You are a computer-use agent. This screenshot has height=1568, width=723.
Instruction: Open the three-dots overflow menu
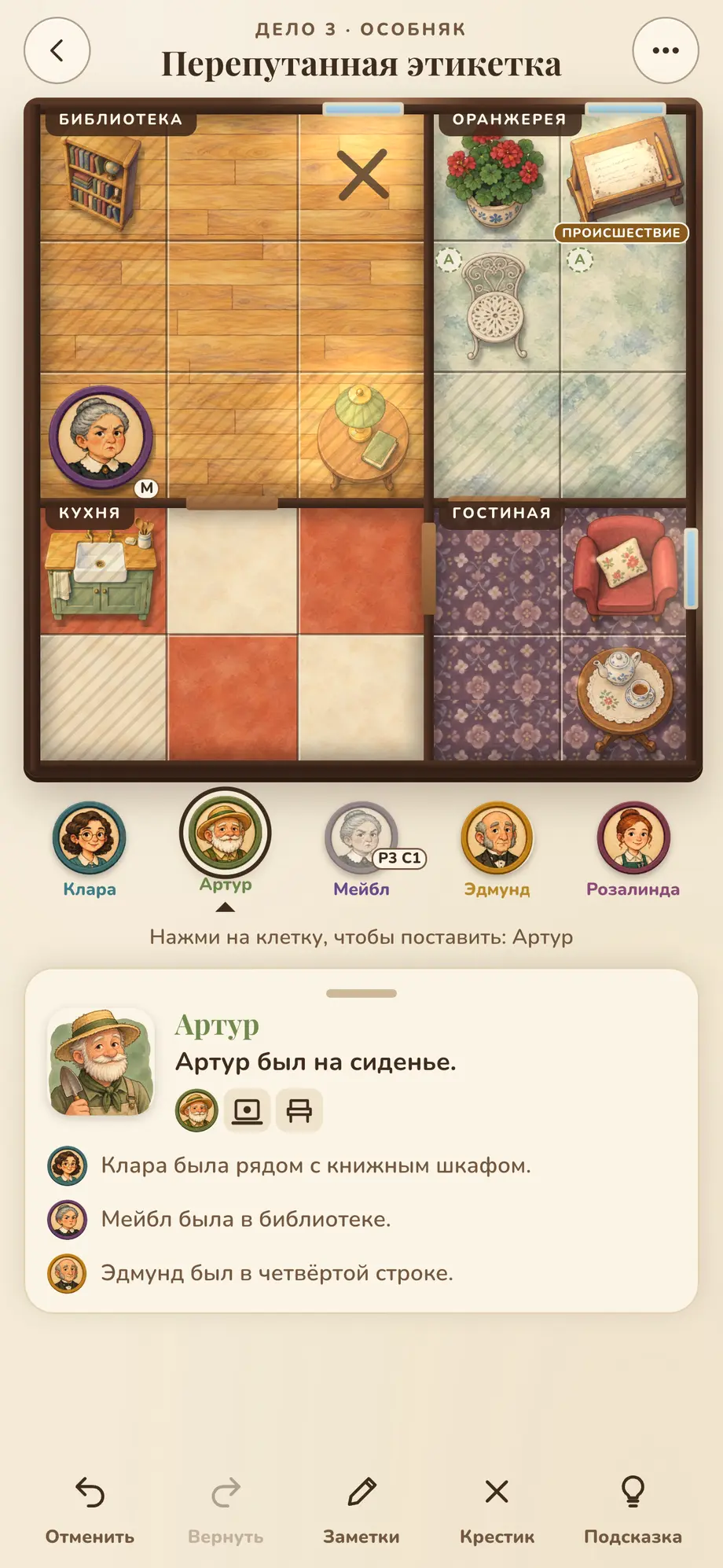pyautogui.click(x=666, y=50)
